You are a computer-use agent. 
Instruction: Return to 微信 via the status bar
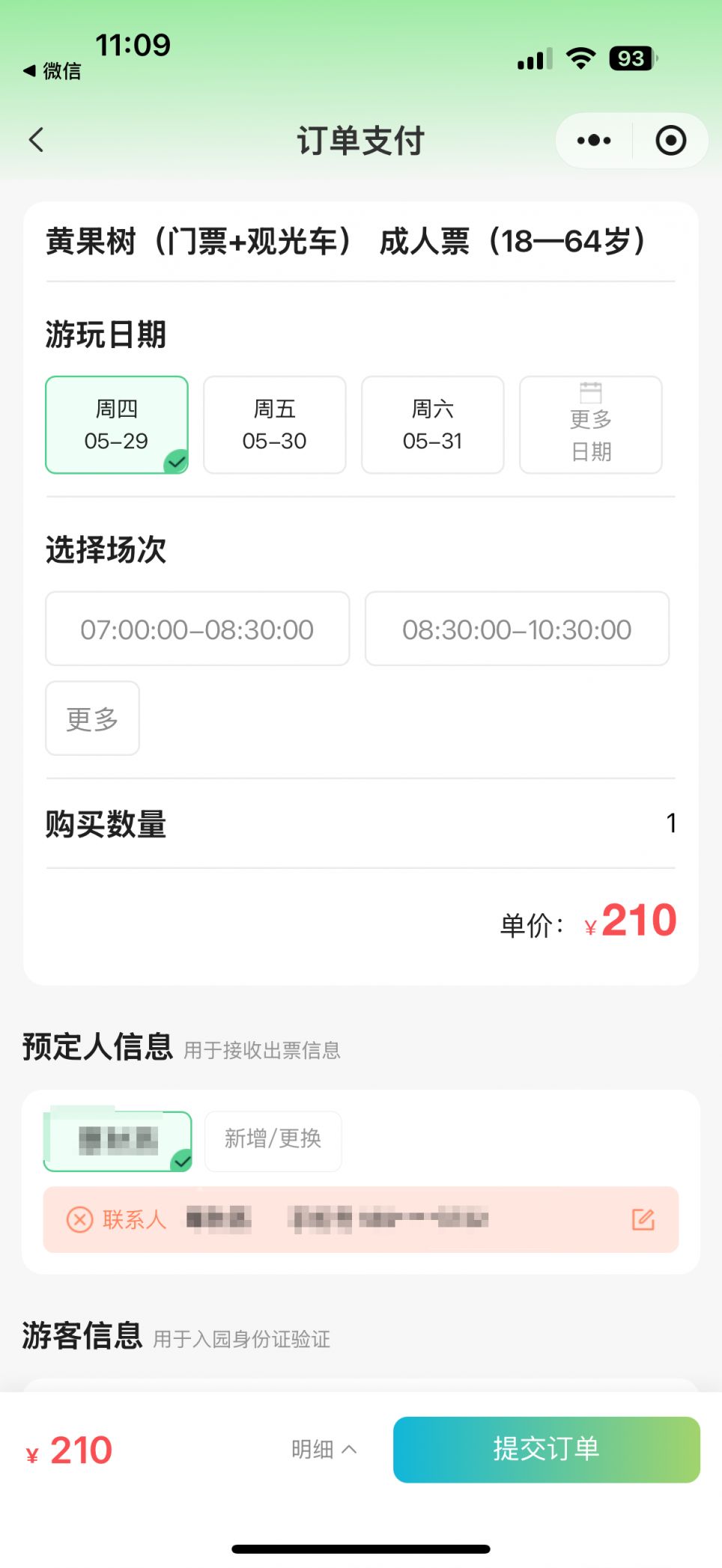[52, 71]
